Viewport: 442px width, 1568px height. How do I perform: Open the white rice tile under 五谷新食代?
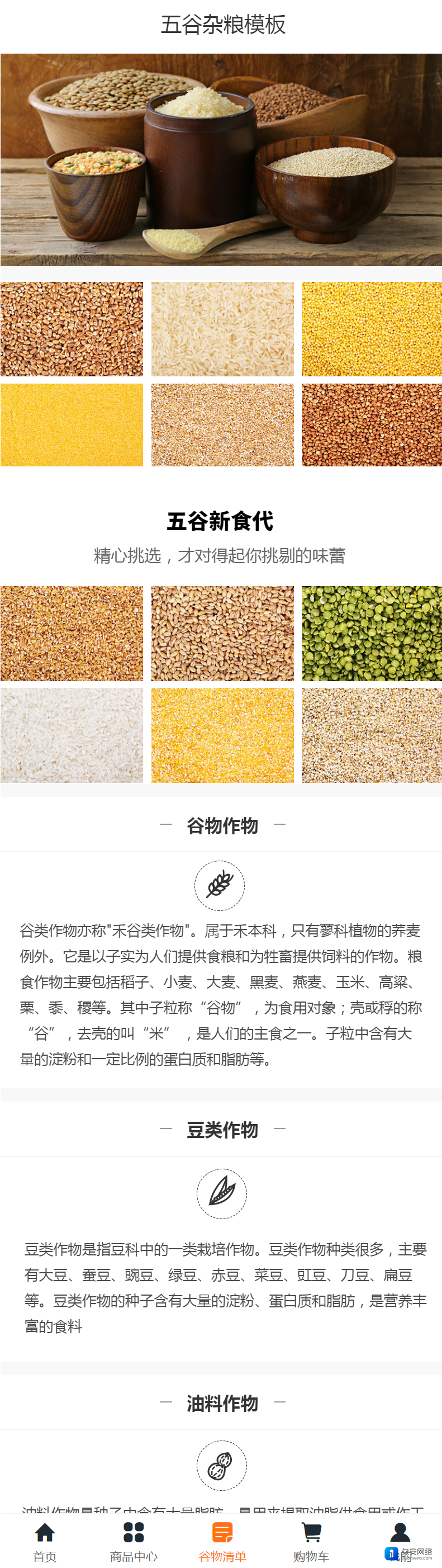coord(72,735)
